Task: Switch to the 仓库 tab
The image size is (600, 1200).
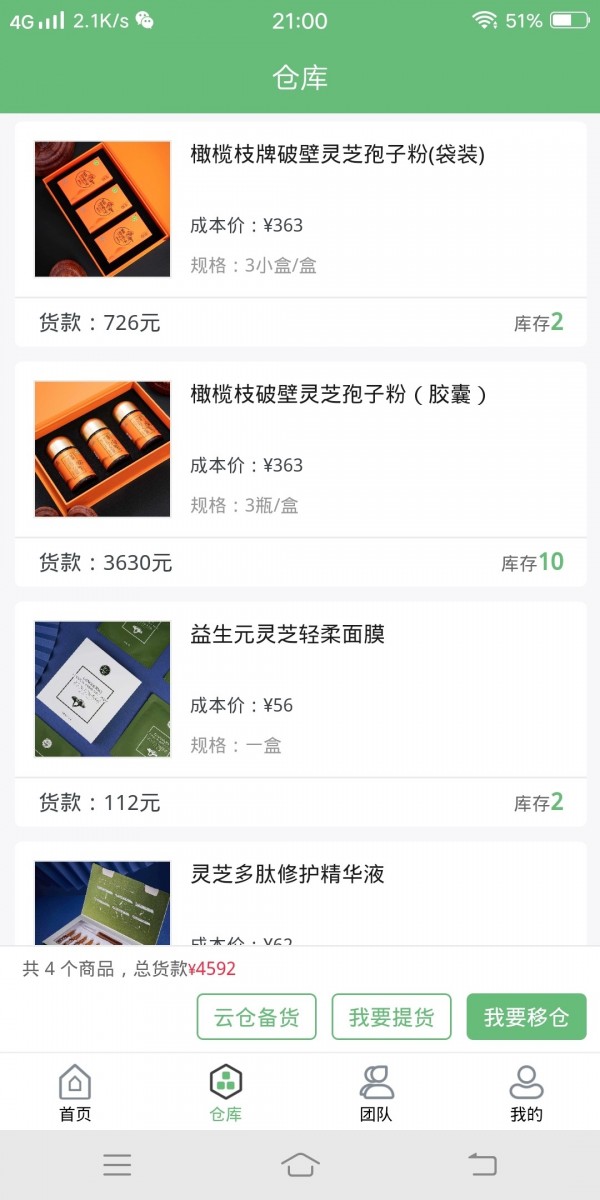Action: pyautogui.click(x=225, y=1092)
